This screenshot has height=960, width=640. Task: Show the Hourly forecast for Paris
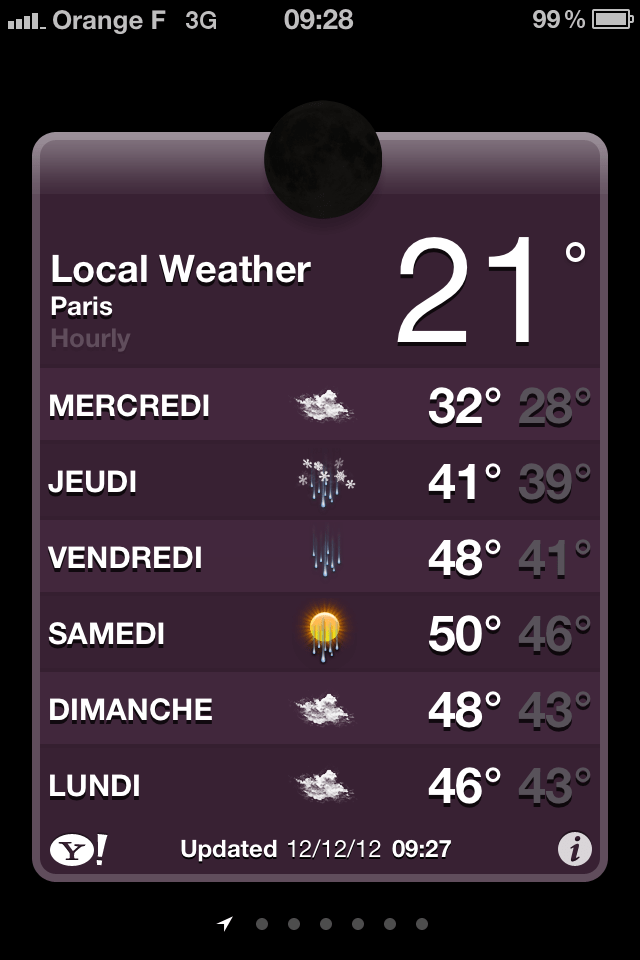(x=90, y=338)
